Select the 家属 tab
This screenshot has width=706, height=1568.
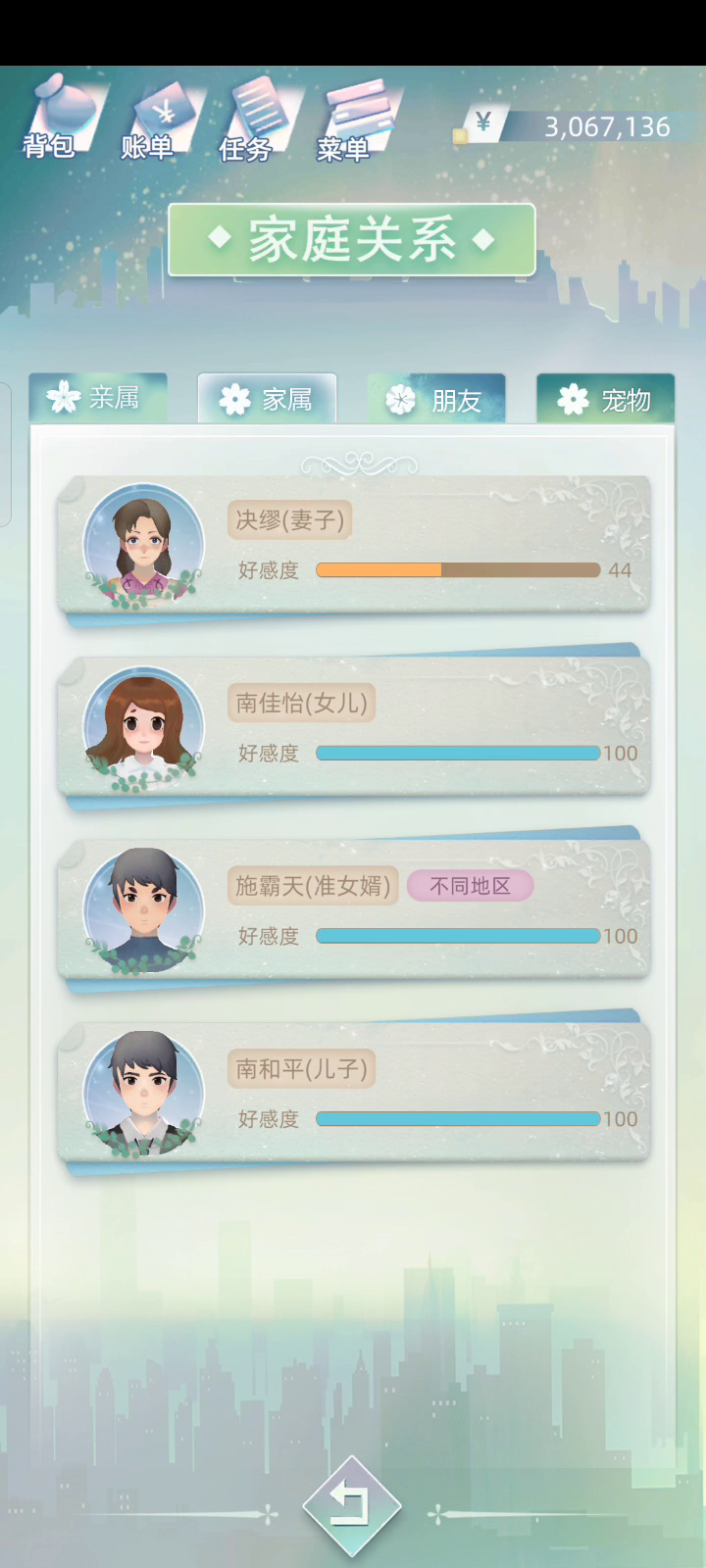point(267,398)
